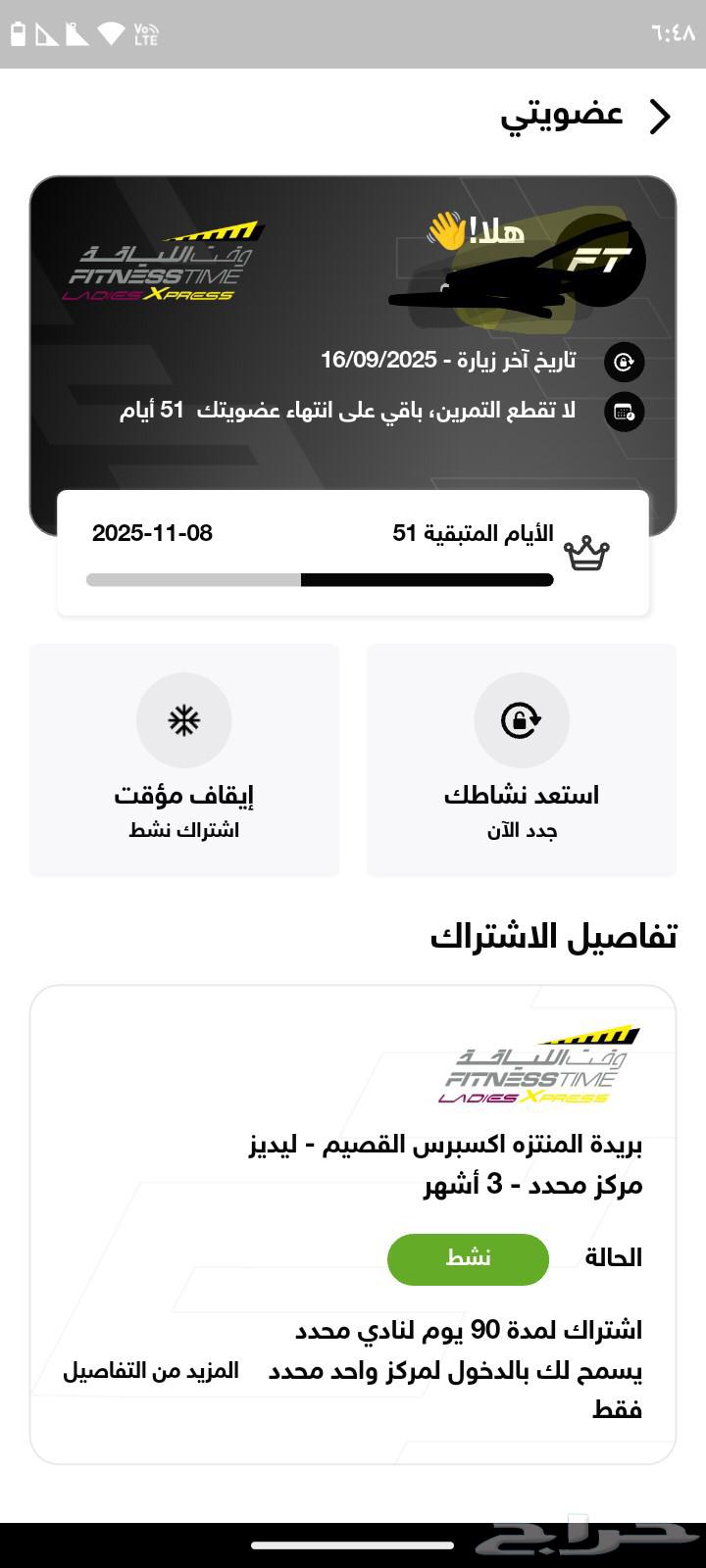Screen dimensions: 706x1568
Task: Tap the remaining days progress bar
Action: (319, 579)
